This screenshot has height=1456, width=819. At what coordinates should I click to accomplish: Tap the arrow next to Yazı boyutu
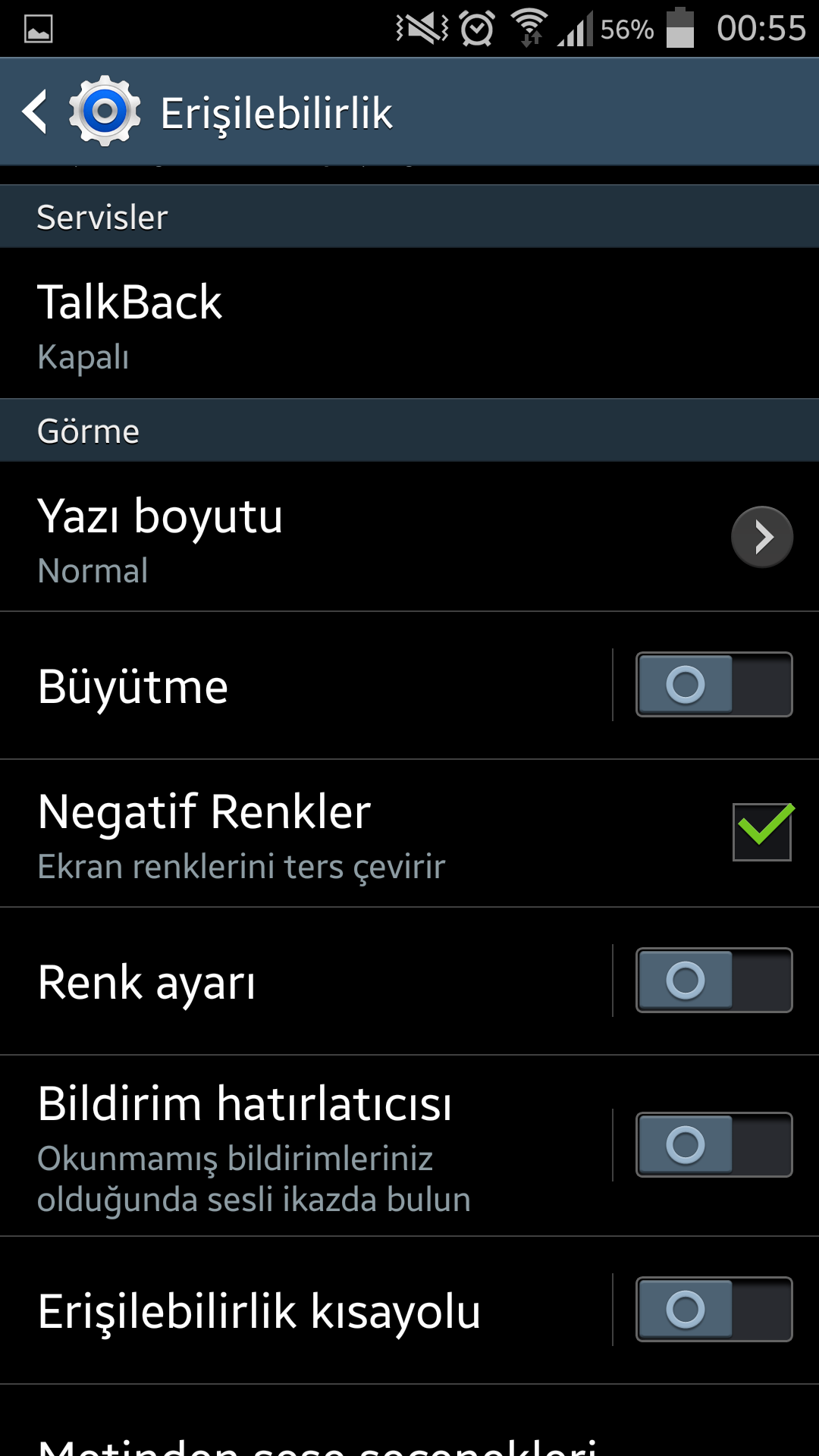pos(762,537)
